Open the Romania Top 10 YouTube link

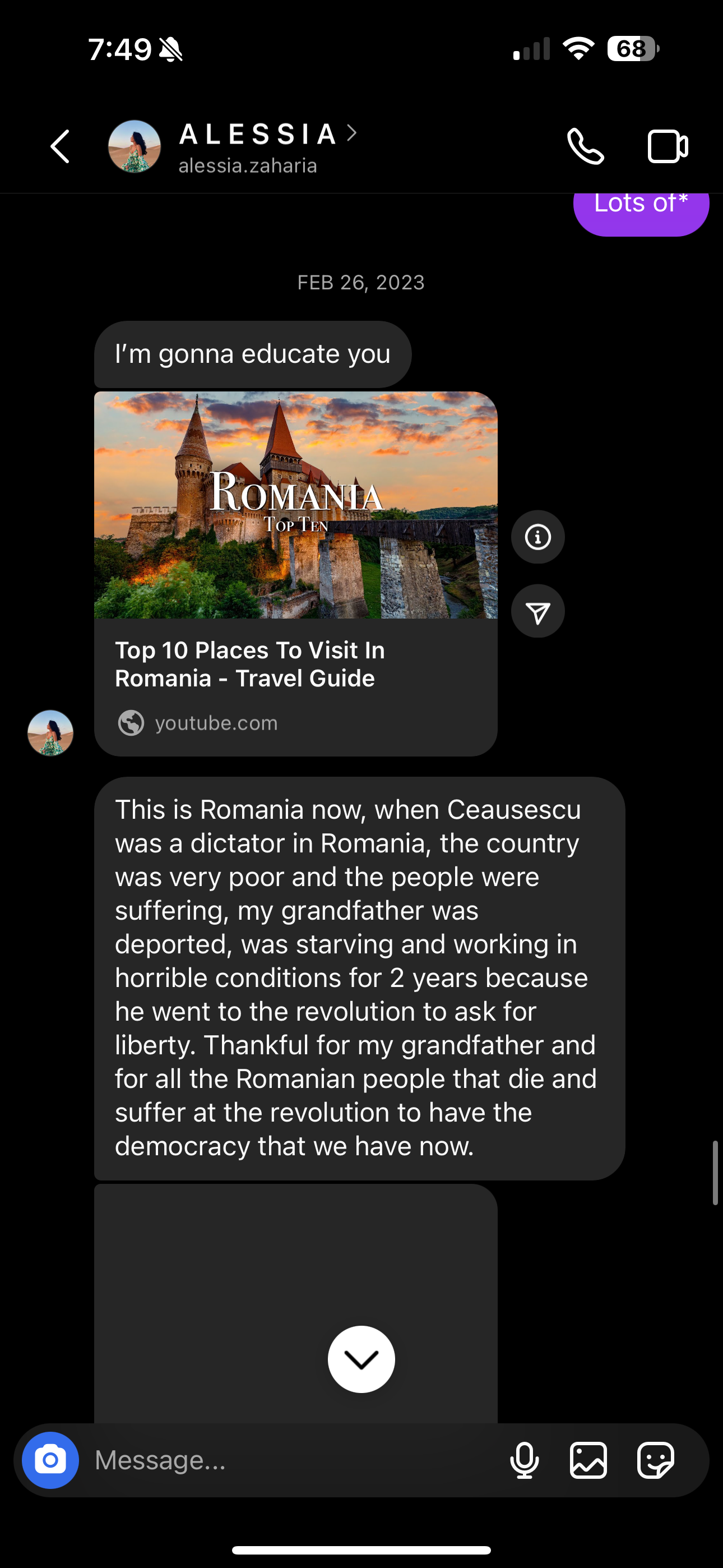296,573
